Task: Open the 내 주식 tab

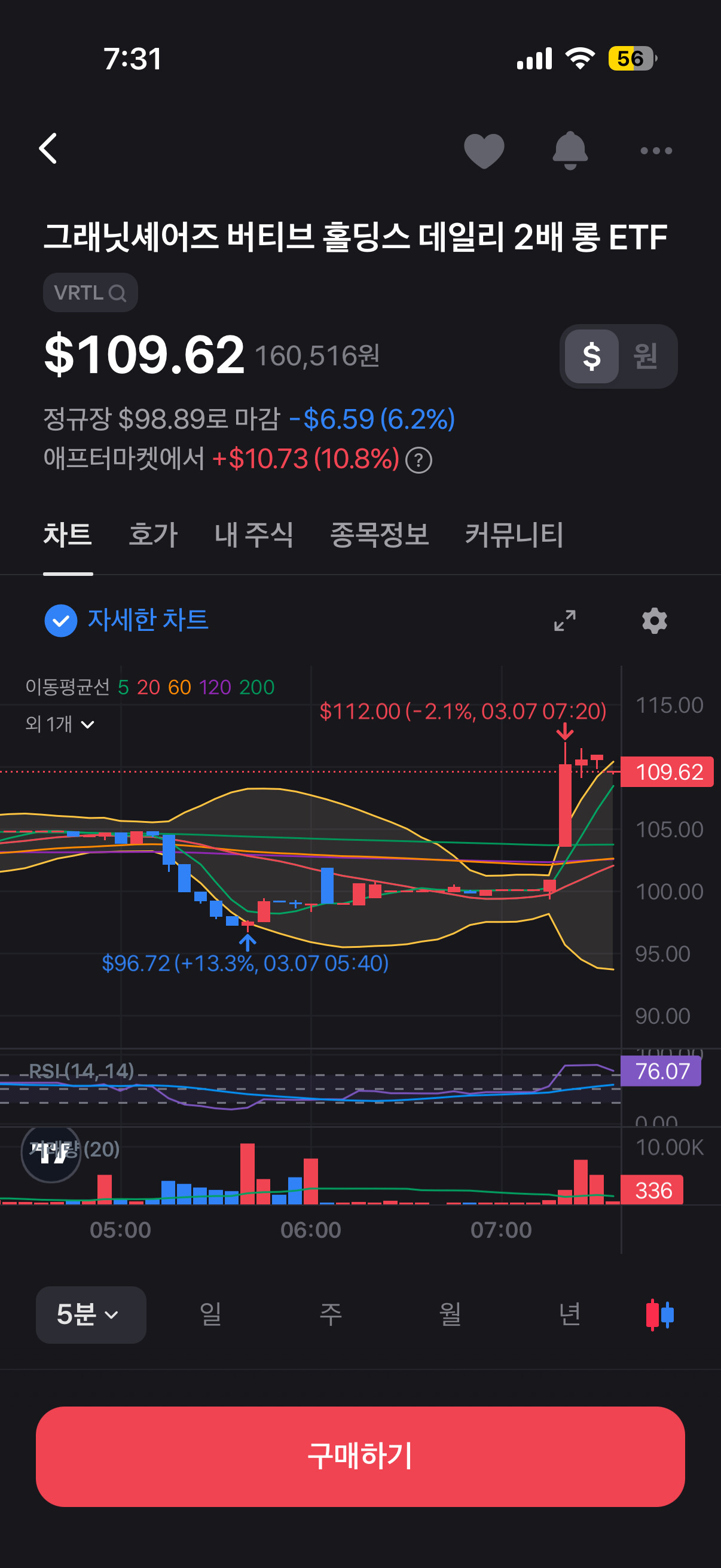Action: [x=253, y=535]
